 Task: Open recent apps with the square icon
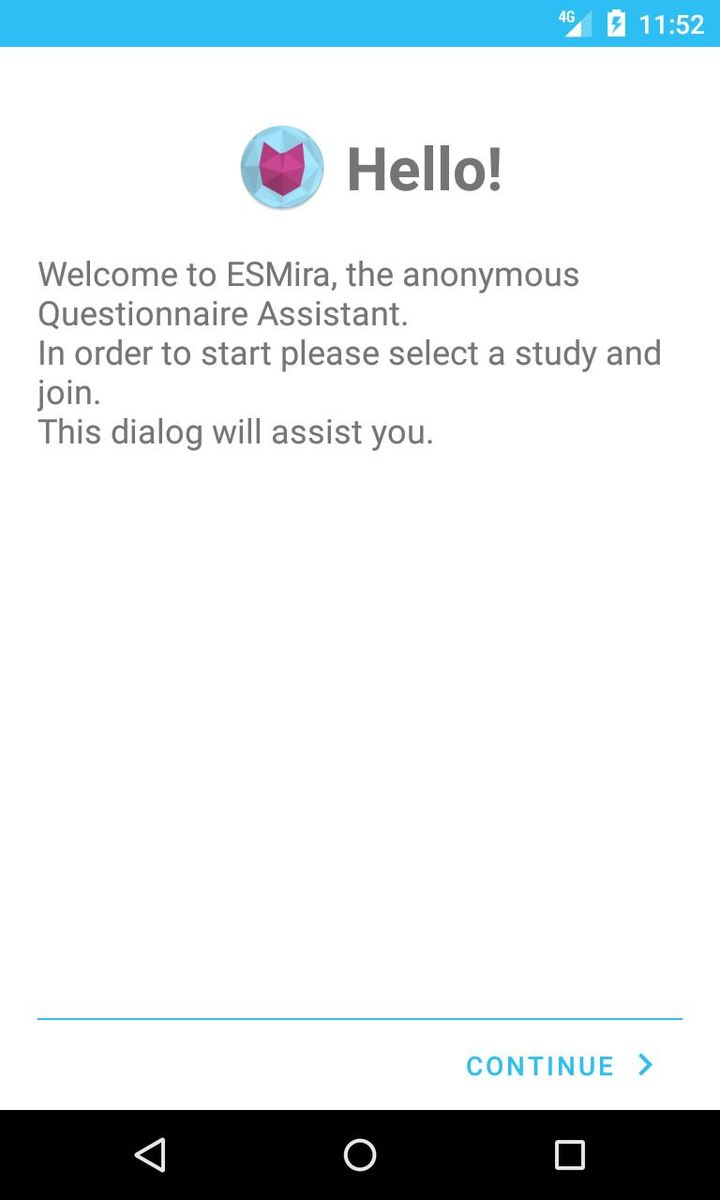(569, 1155)
